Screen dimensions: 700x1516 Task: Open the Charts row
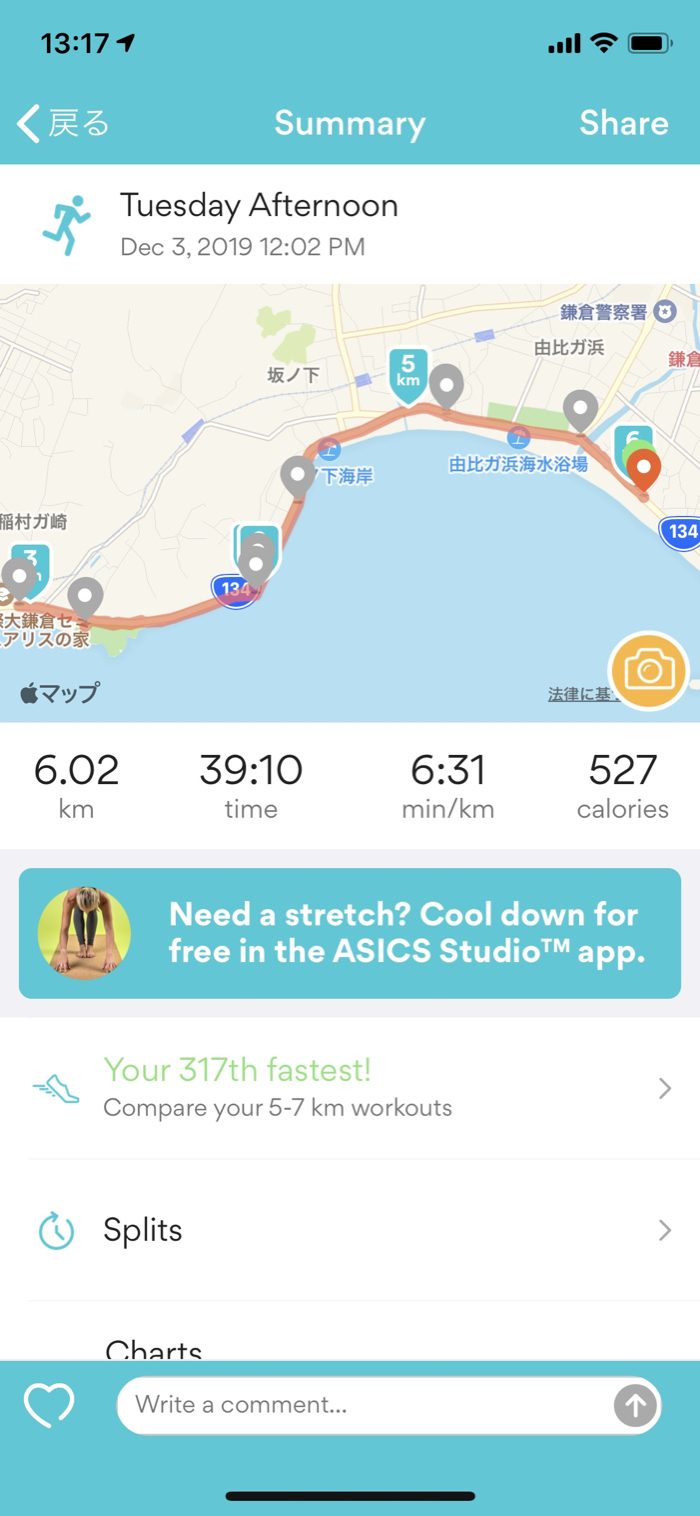click(154, 1348)
